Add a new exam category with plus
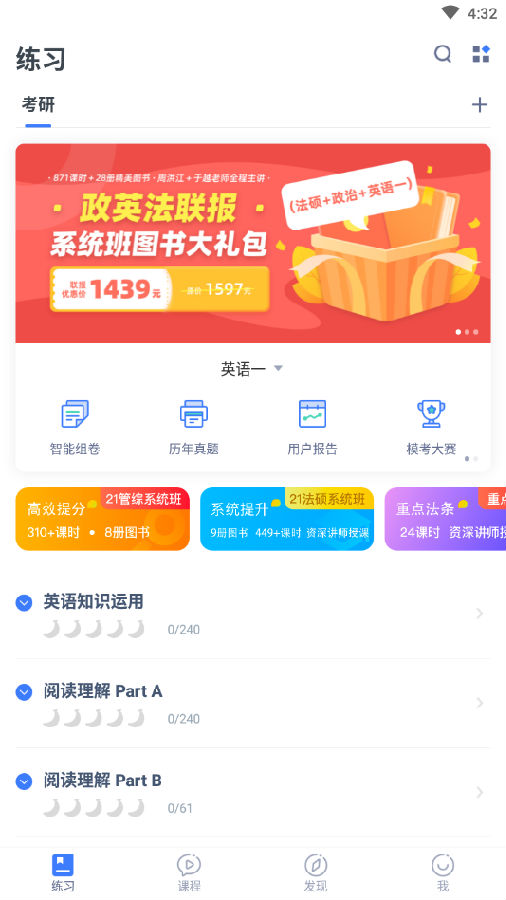The height and width of the screenshot is (900, 506). pos(479,104)
